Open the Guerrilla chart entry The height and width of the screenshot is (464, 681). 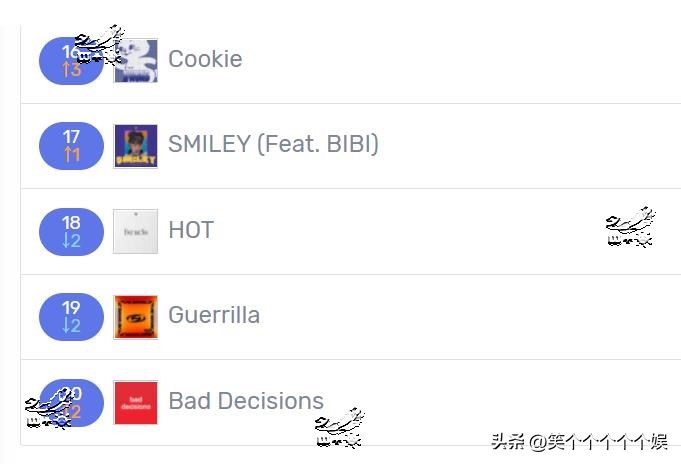coord(214,316)
